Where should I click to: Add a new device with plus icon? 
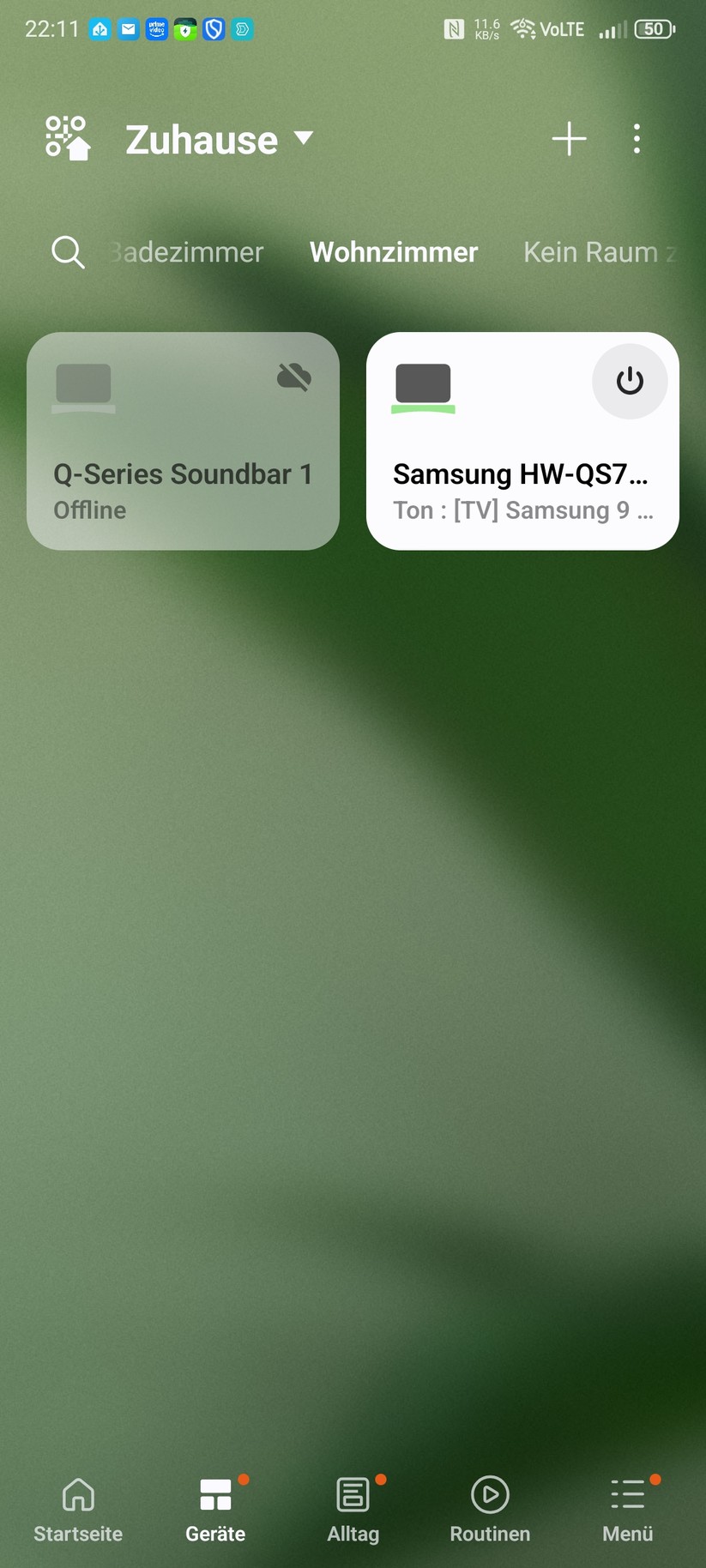569,139
